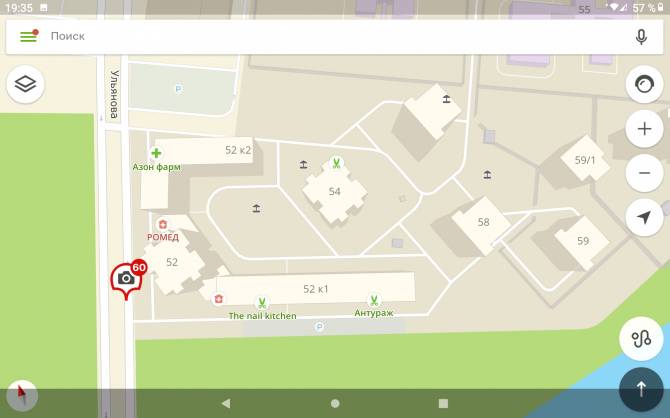Open The nail kitchen place marker
This screenshot has height=418, width=670.
[x=262, y=302]
